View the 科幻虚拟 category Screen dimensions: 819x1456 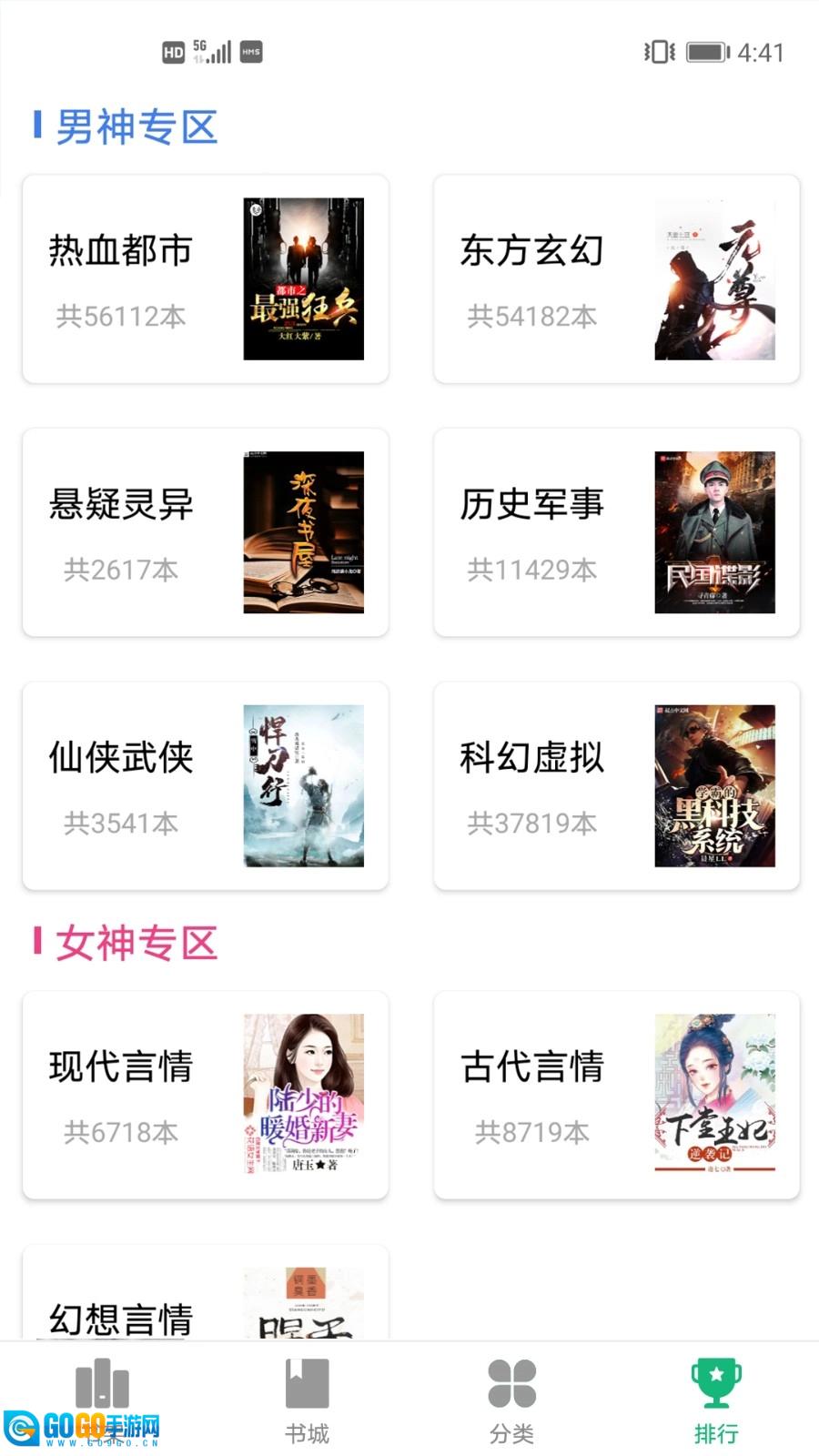click(617, 785)
